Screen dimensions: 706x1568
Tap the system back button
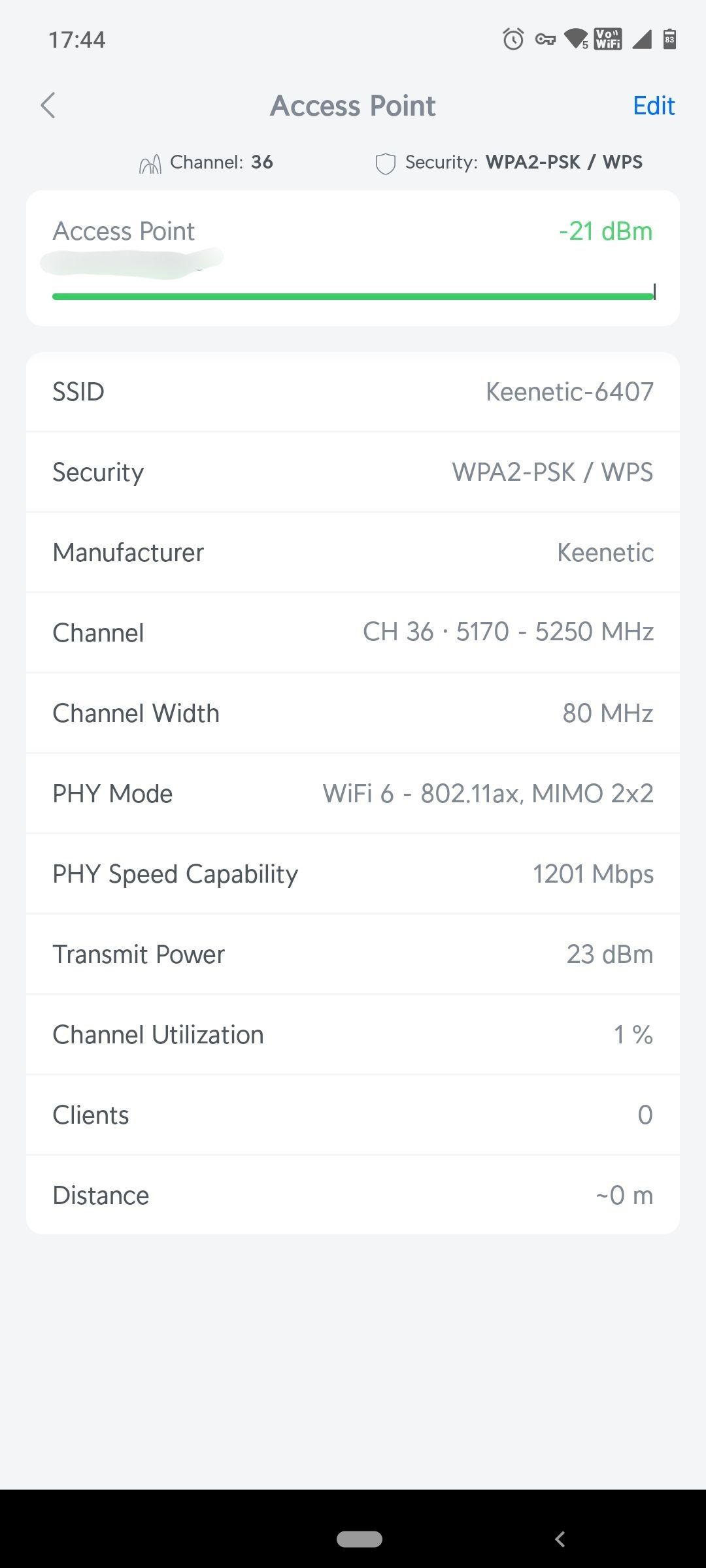560,1539
